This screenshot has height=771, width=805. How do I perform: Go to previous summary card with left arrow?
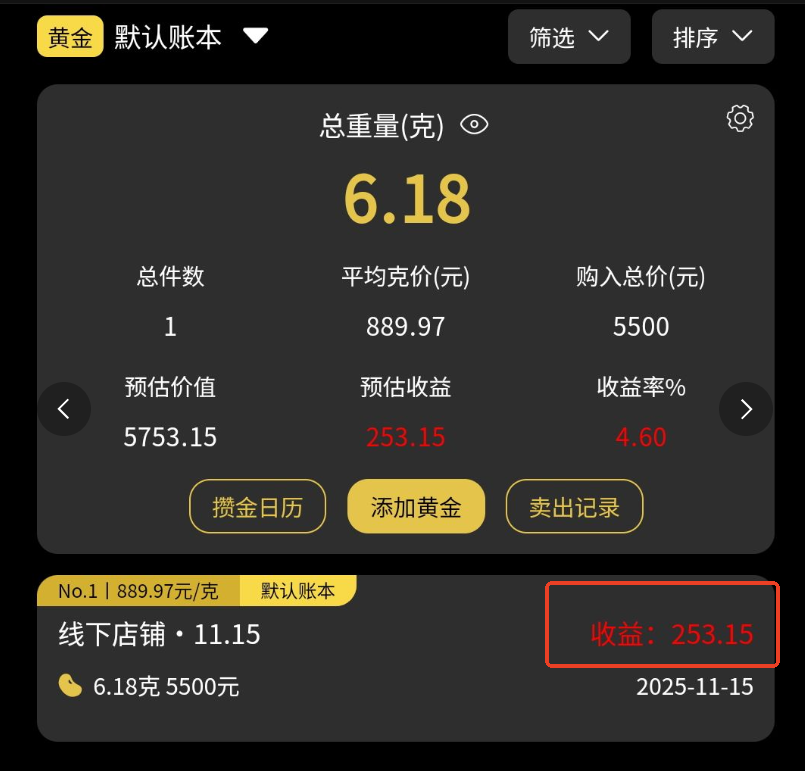coord(64,409)
